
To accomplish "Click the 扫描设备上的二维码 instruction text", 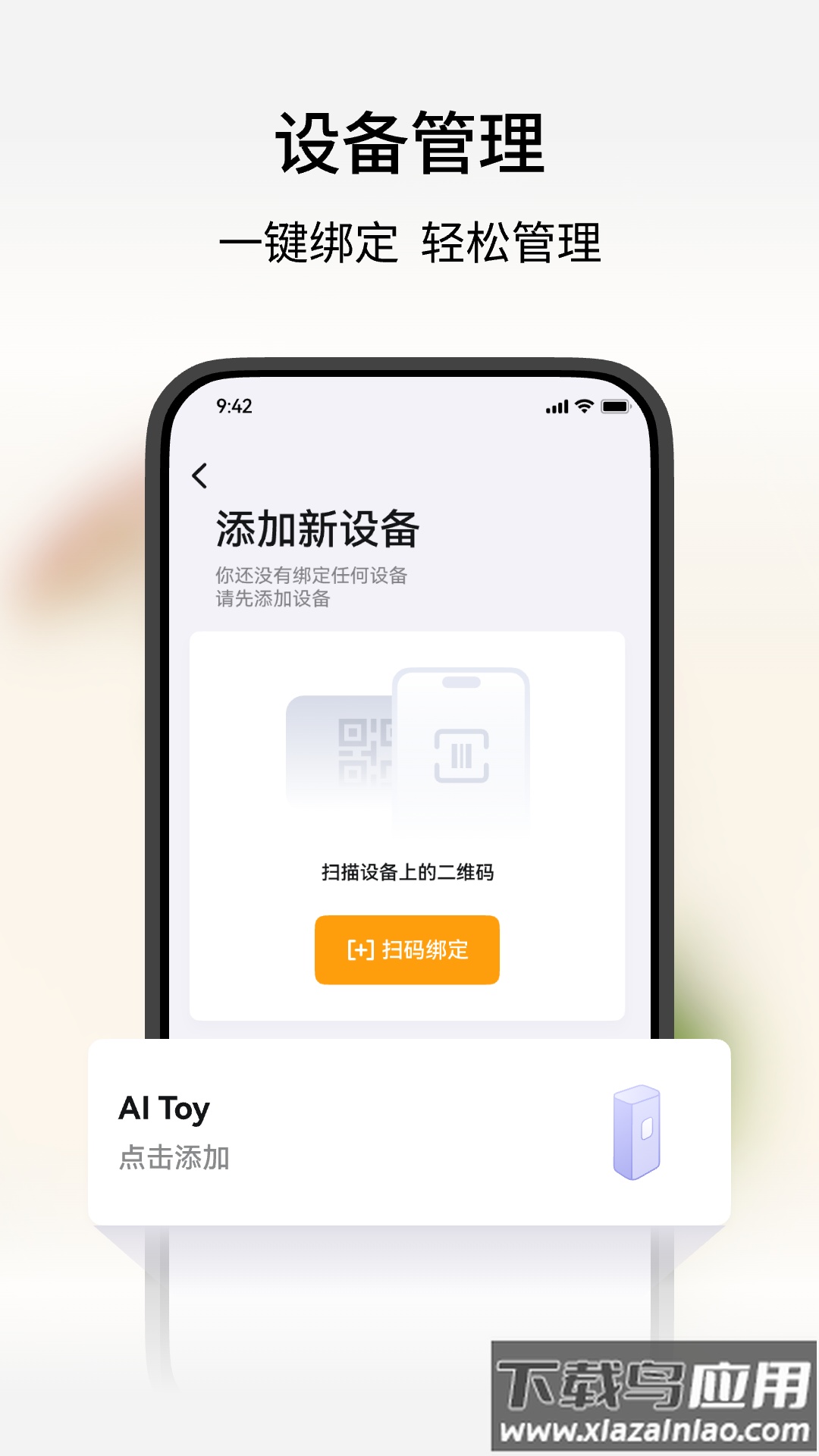I will pyautogui.click(x=408, y=872).
